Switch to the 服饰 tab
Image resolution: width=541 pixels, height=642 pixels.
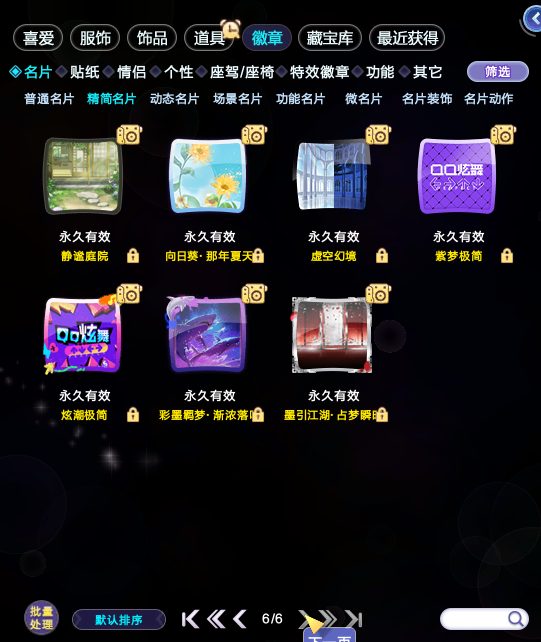click(x=95, y=38)
